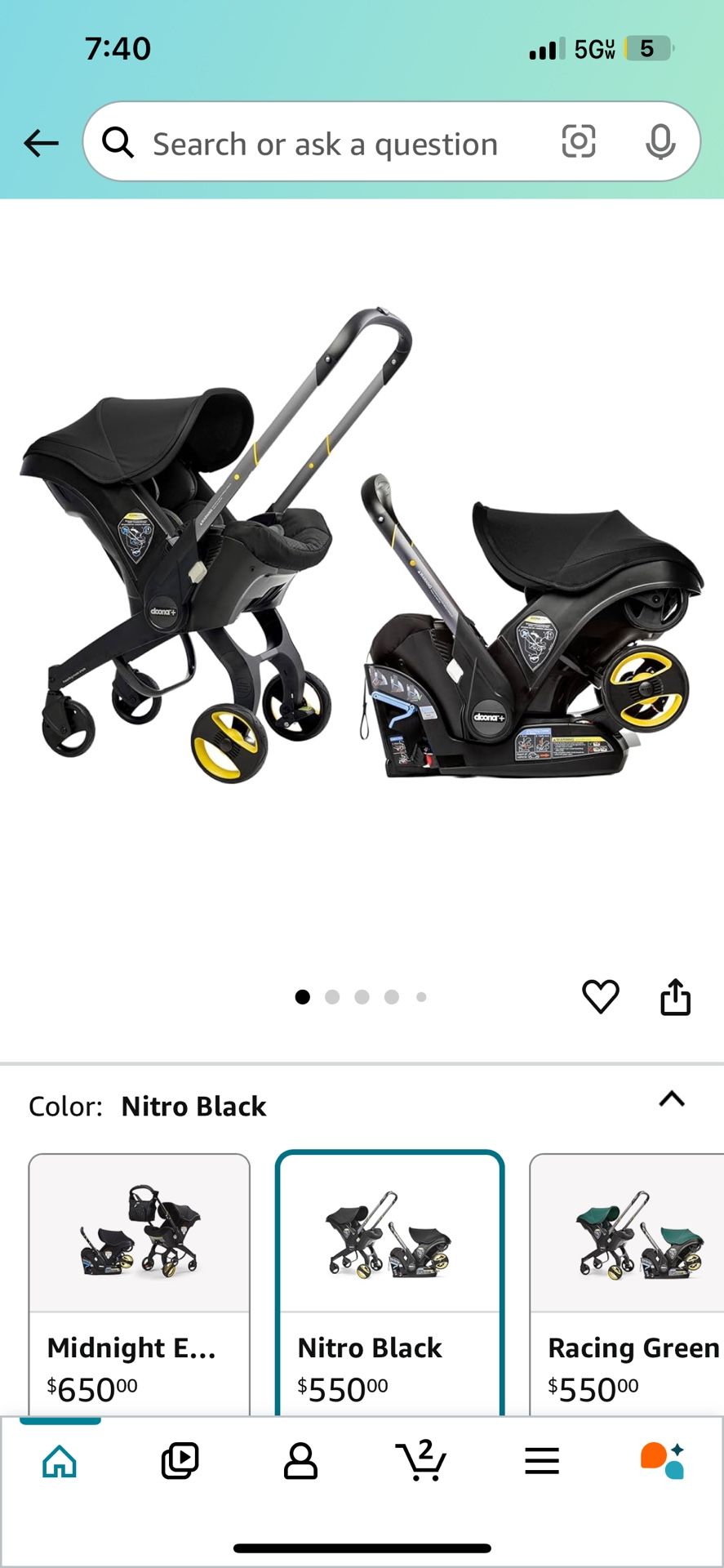Image resolution: width=724 pixels, height=1568 pixels.
Task: Start voice search with the microphone
Action: [x=660, y=143]
